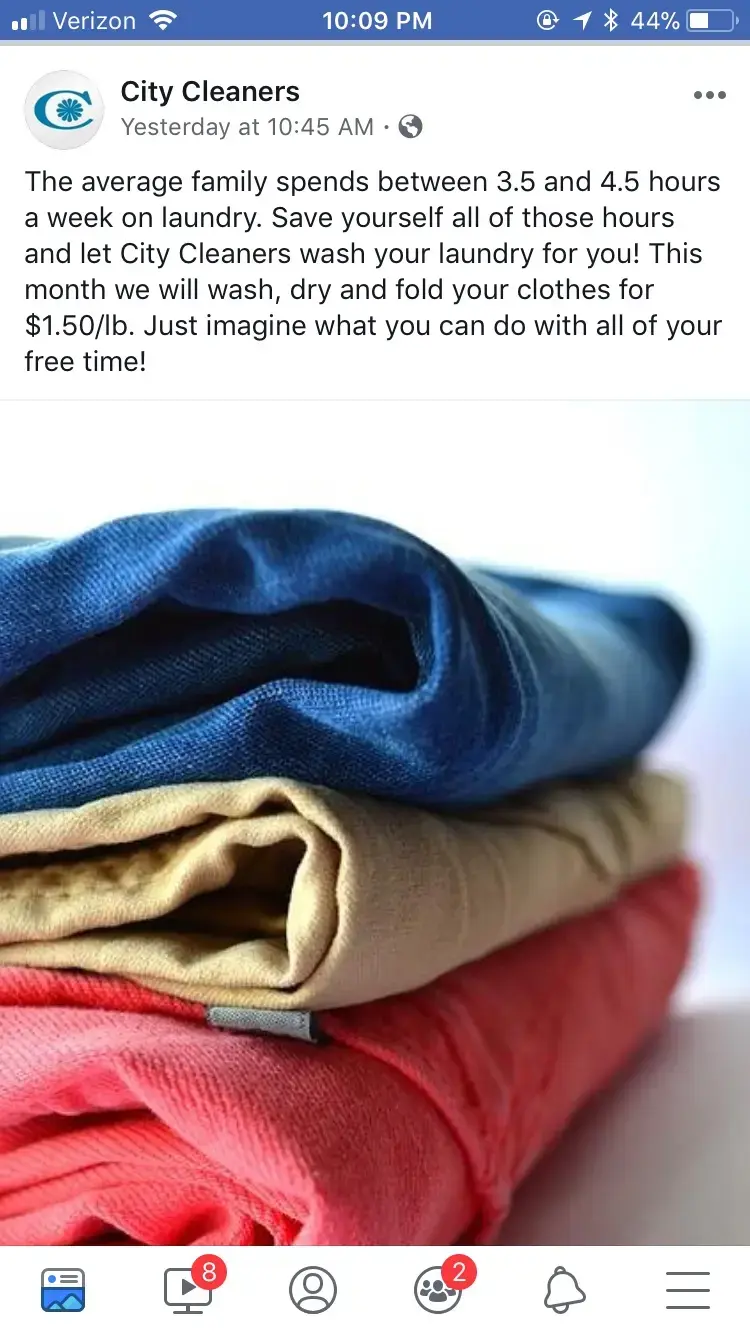Viewport: 750px width, 1334px height.
Task: Open the hamburger menu tab
Action: coord(687,1289)
